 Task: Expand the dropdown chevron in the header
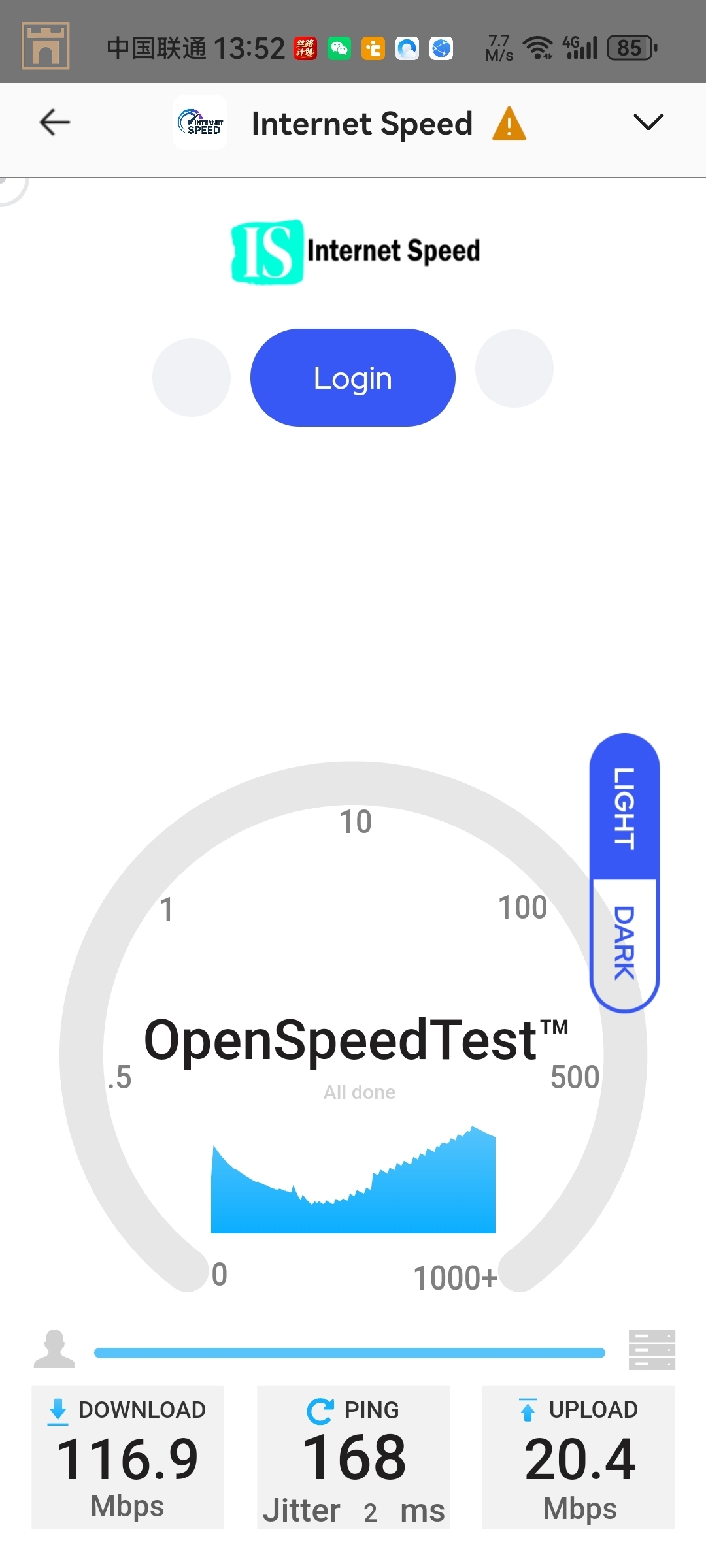pyautogui.click(x=648, y=122)
